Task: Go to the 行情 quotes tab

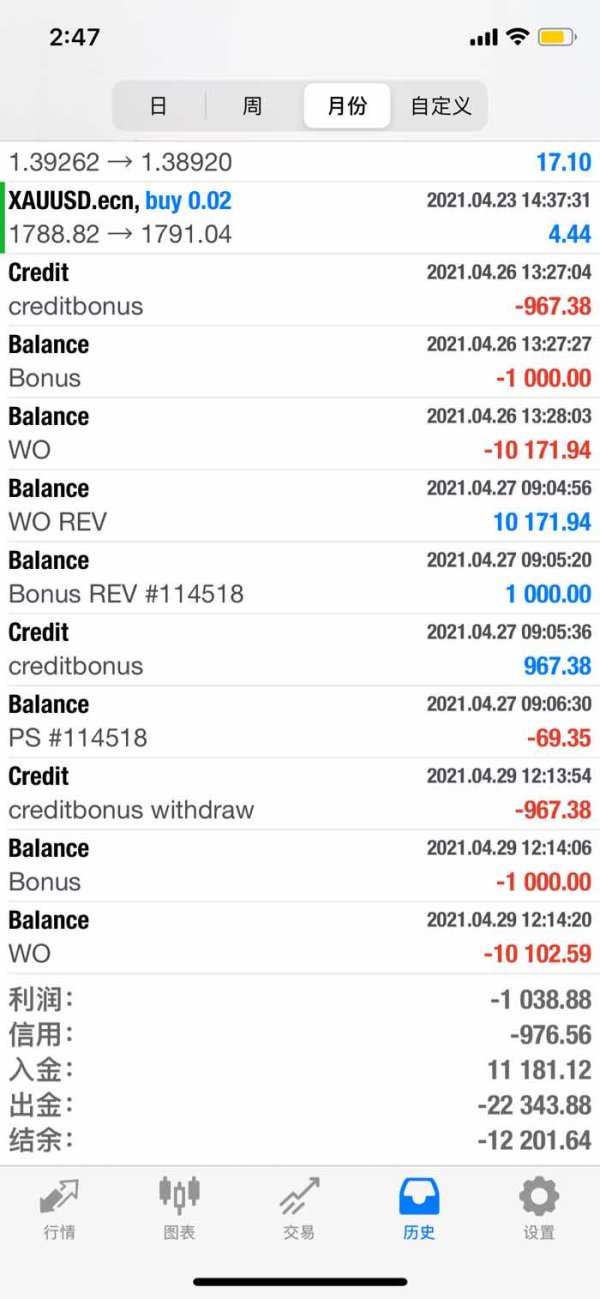Action: 59,1208
